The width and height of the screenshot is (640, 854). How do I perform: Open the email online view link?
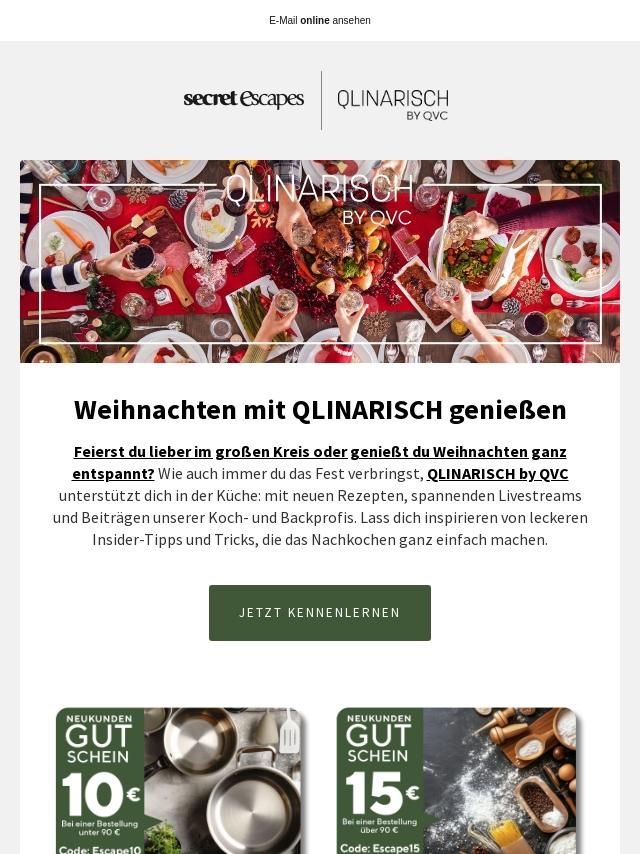click(x=319, y=20)
